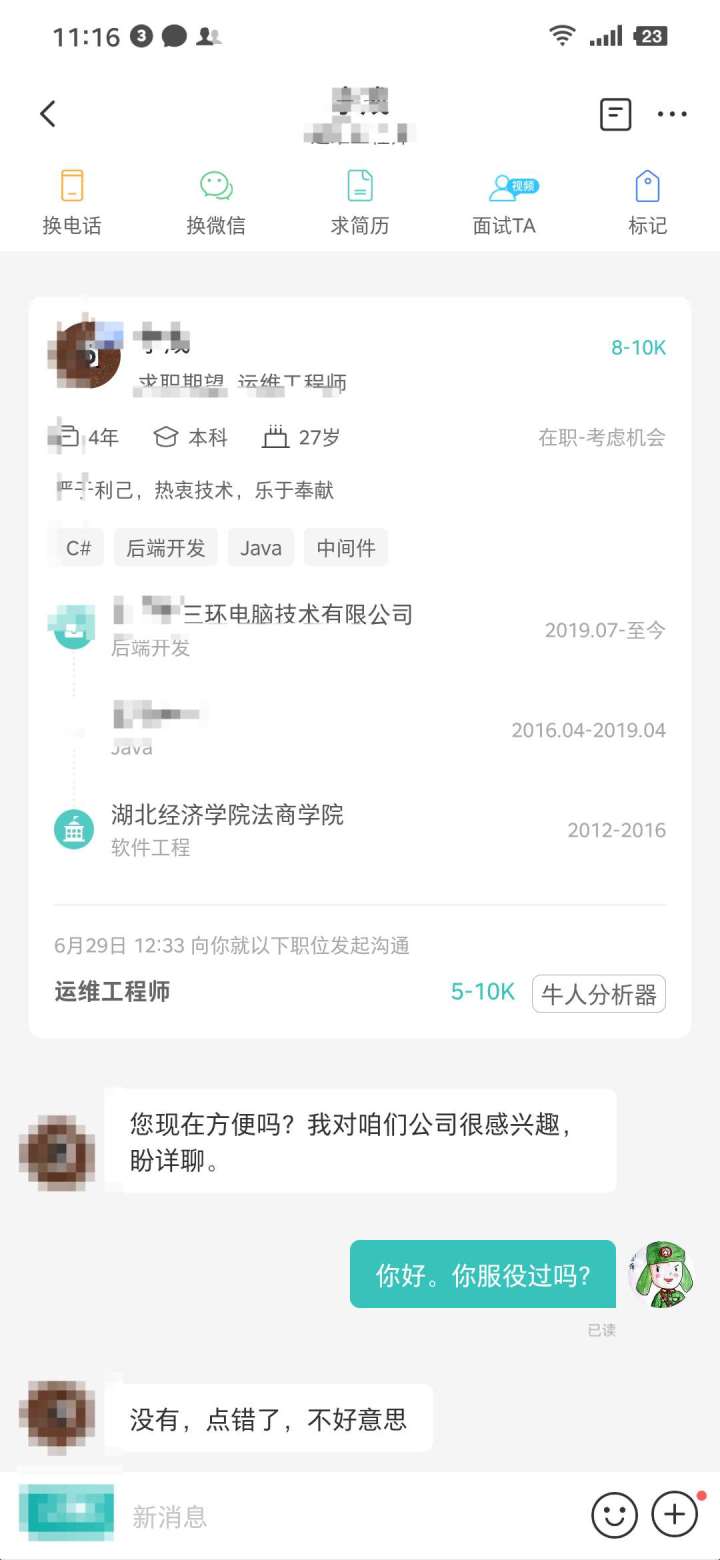Viewport: 720px width, 1560px height.
Task: Open the plus attachment menu
Action: [x=675, y=1515]
